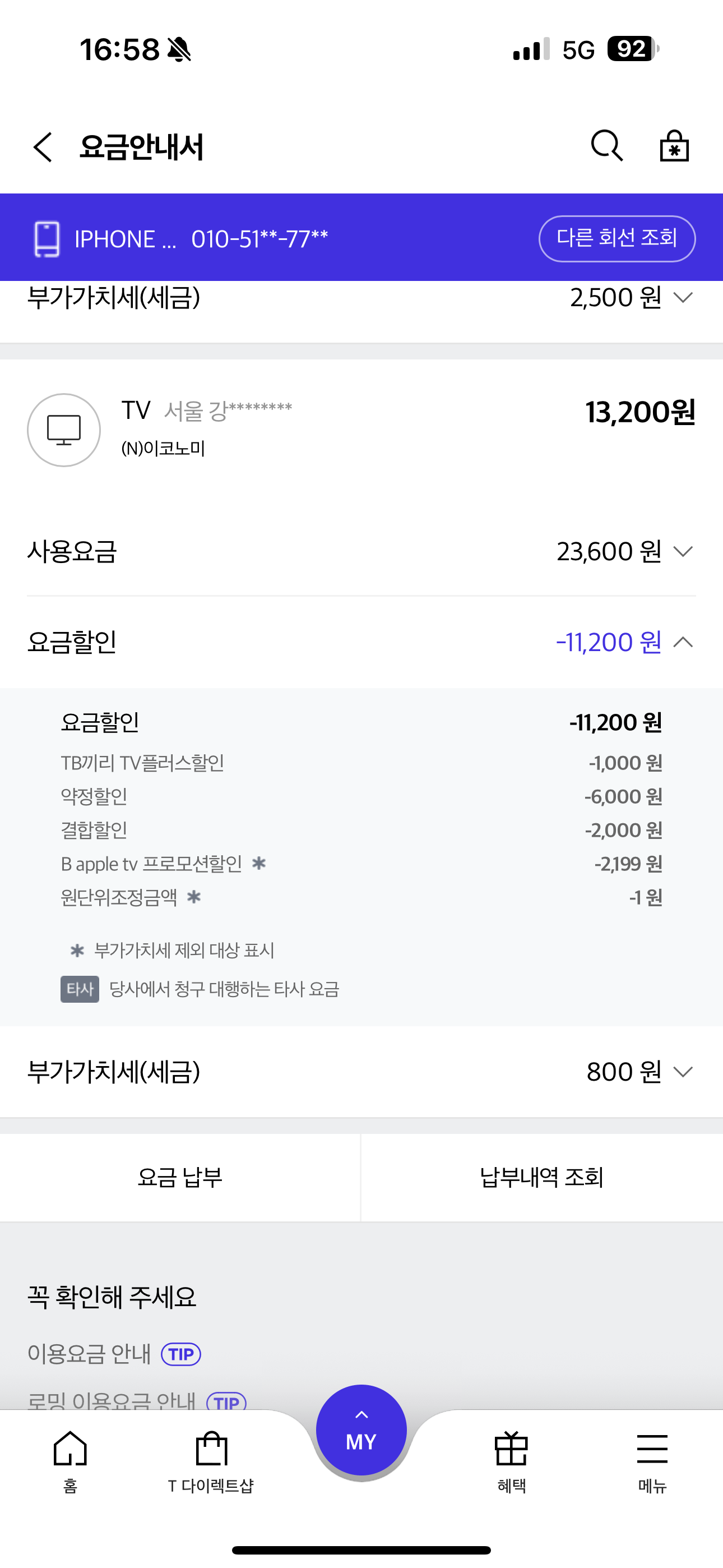Expand the 2,500 원 부가가치세 row
Viewport: 723px width, 1568px height.
pos(361,298)
